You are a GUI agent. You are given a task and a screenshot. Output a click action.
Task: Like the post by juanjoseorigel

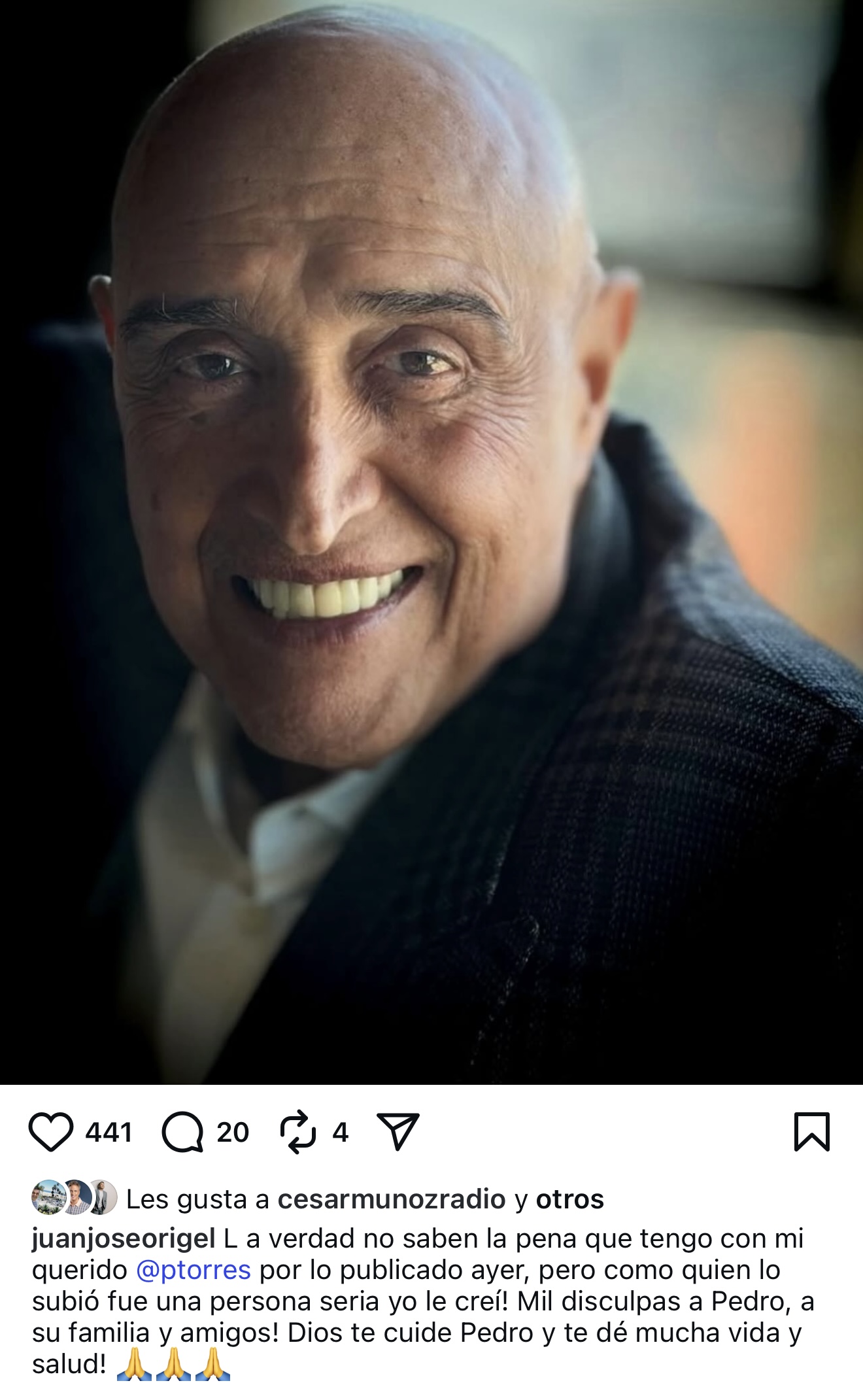(51, 1132)
